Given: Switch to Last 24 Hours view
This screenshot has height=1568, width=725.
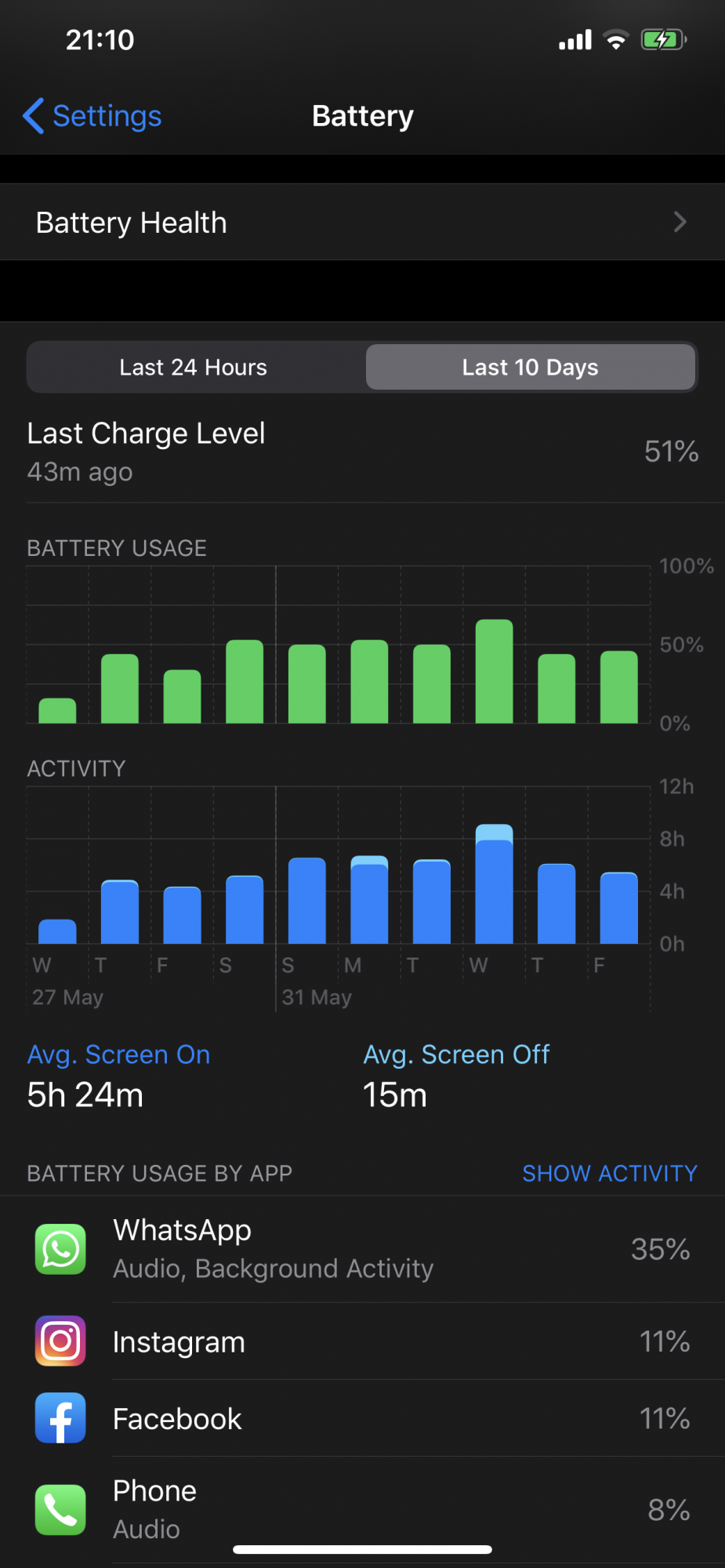Looking at the screenshot, I should tap(194, 367).
